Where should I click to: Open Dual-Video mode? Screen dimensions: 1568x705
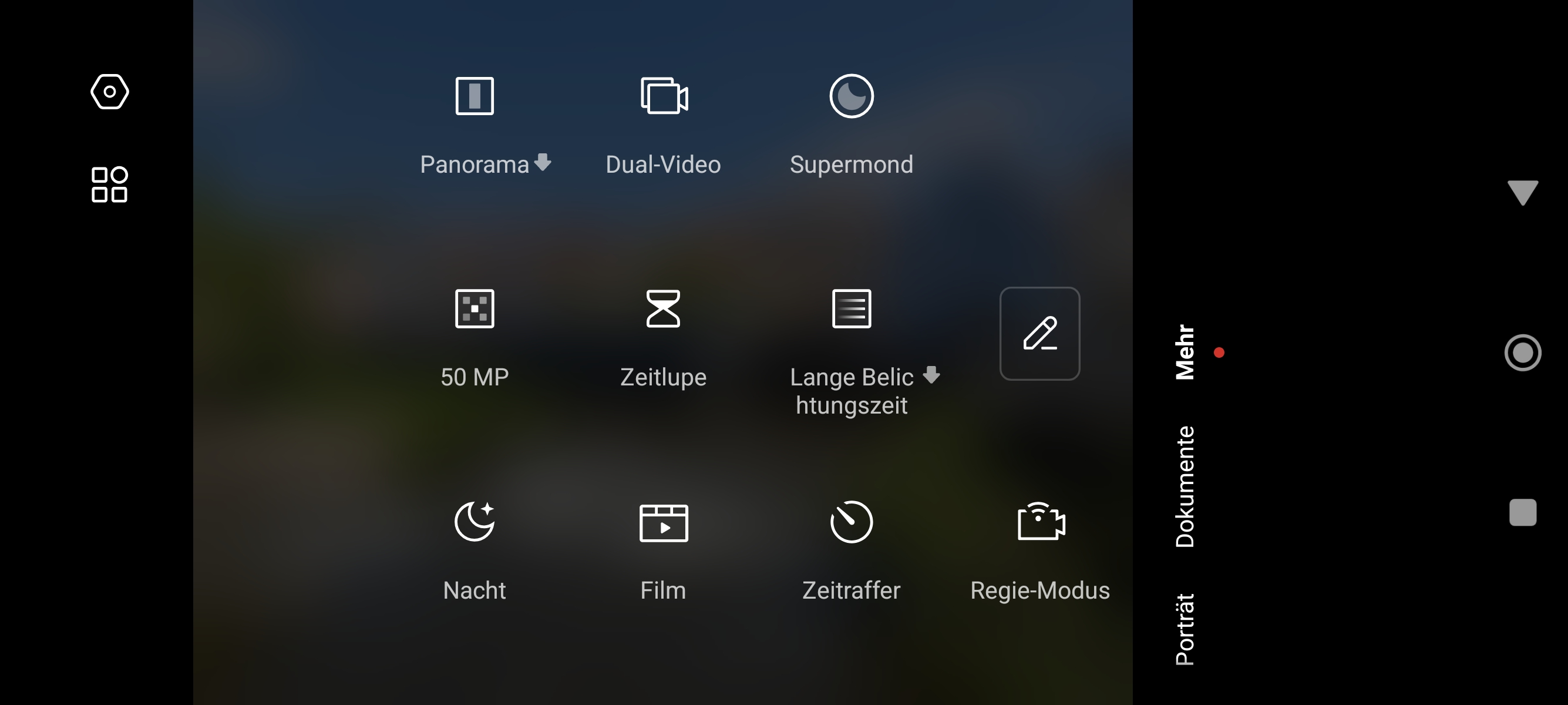coord(664,122)
